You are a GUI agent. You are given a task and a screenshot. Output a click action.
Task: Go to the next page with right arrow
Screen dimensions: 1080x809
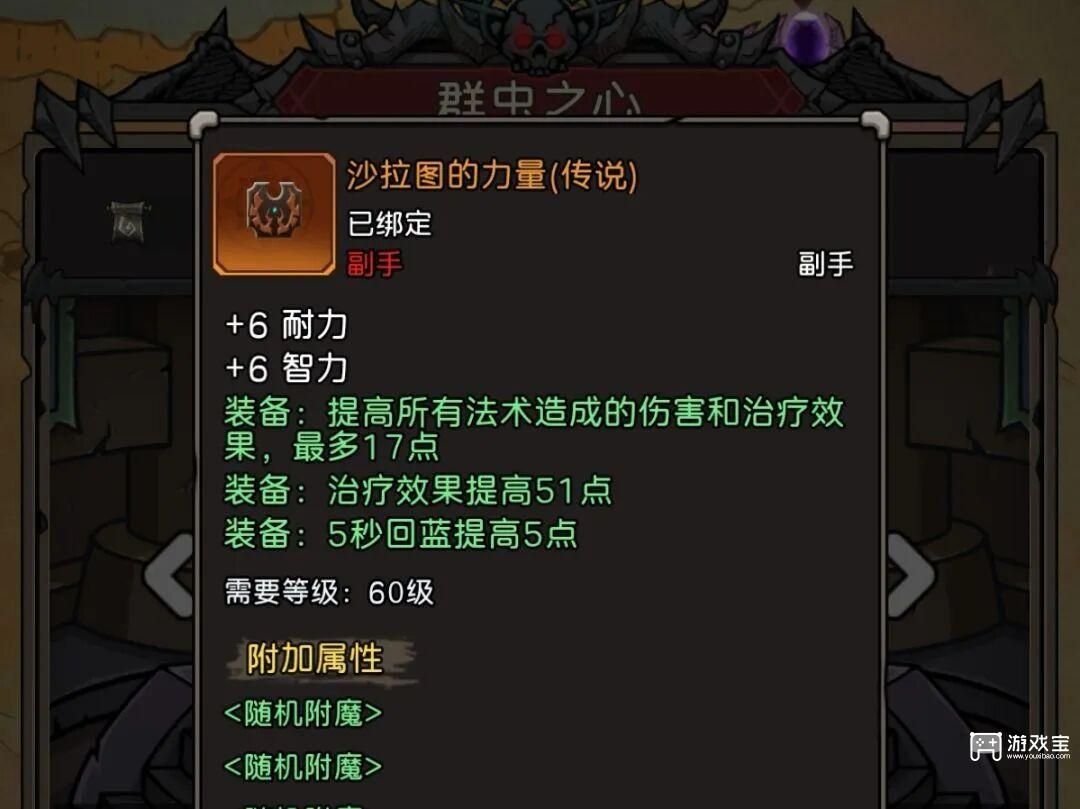(x=909, y=575)
